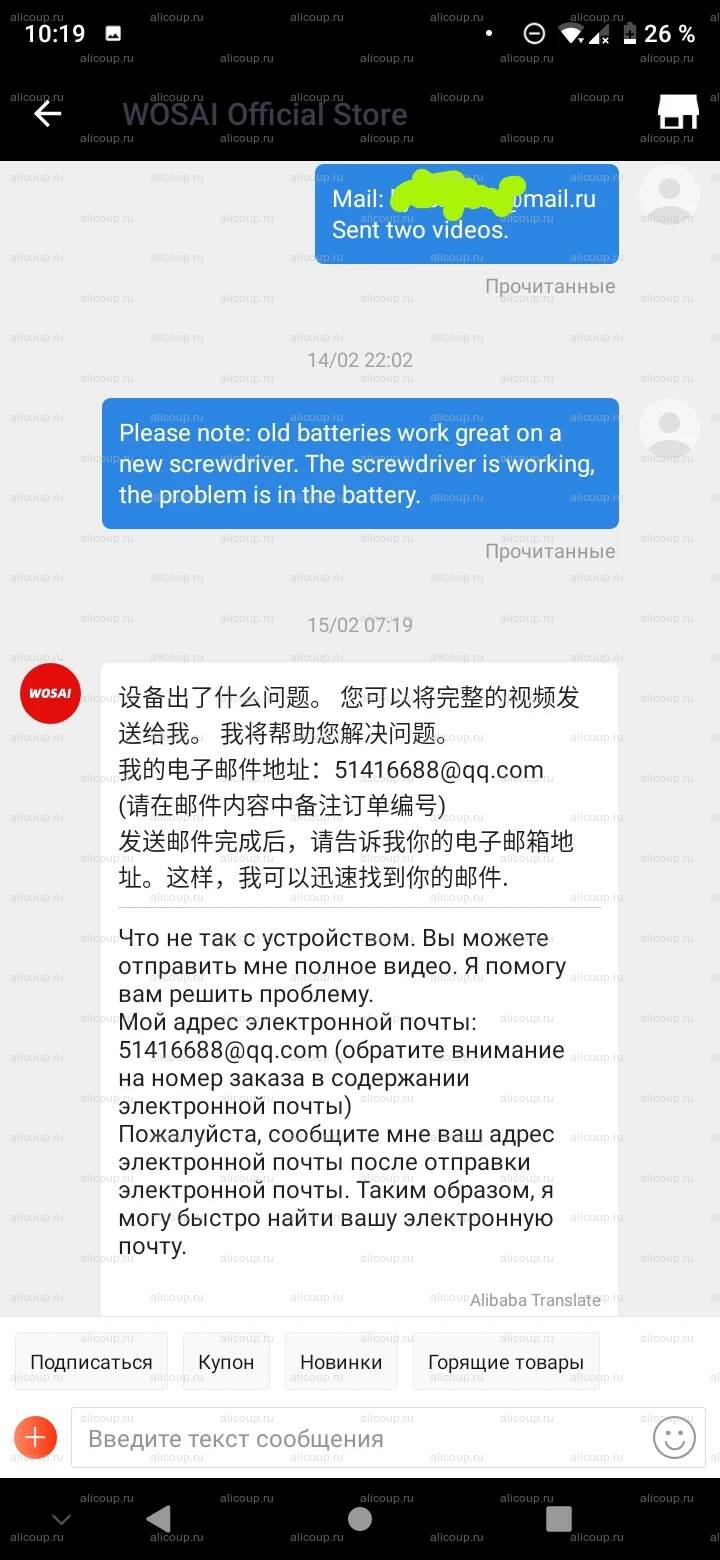The width and height of the screenshot is (720, 1560).
Task: Show Горящие товары
Action: point(506,1362)
